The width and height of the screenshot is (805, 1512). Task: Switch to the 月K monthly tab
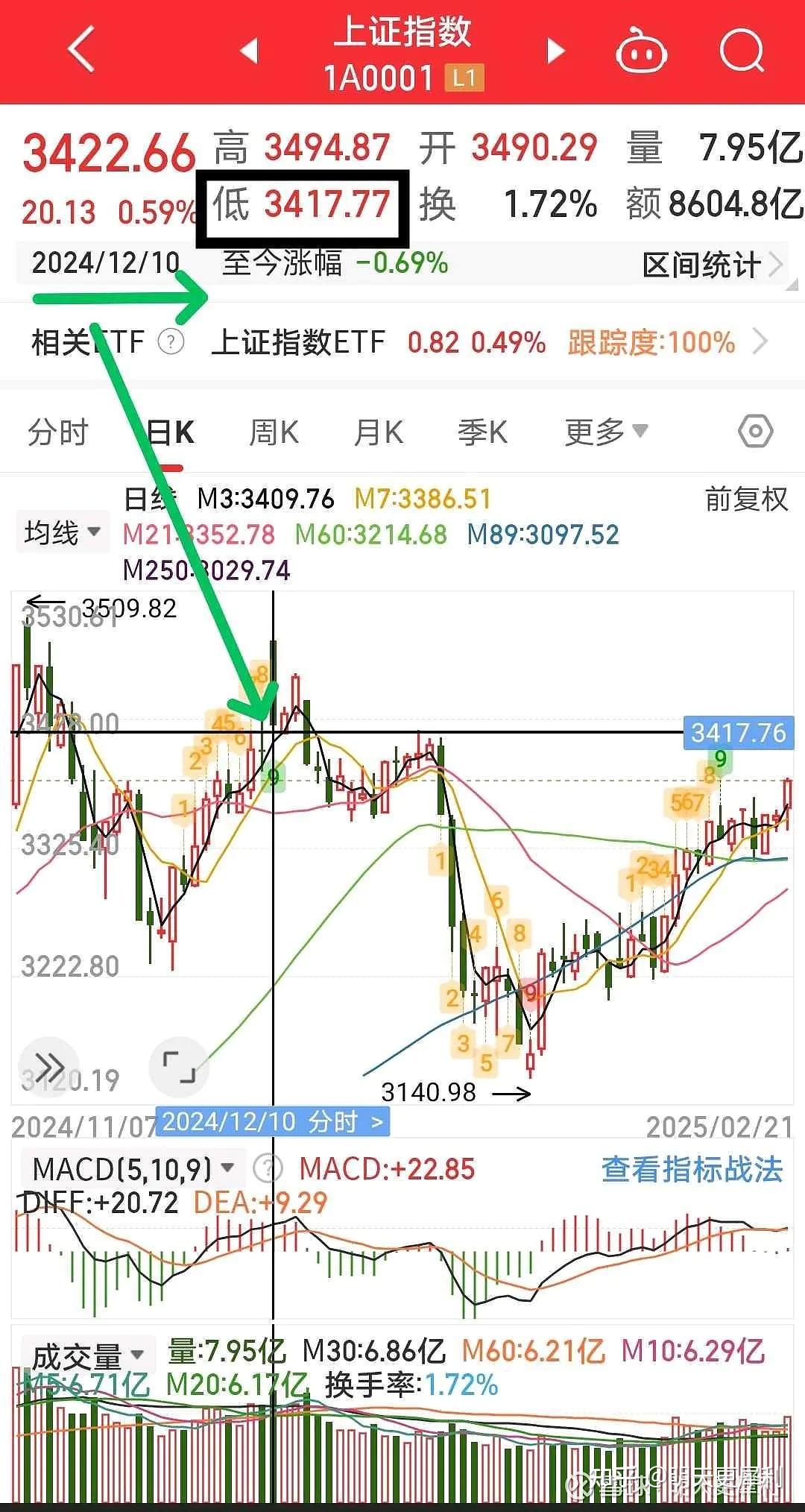coord(379,431)
